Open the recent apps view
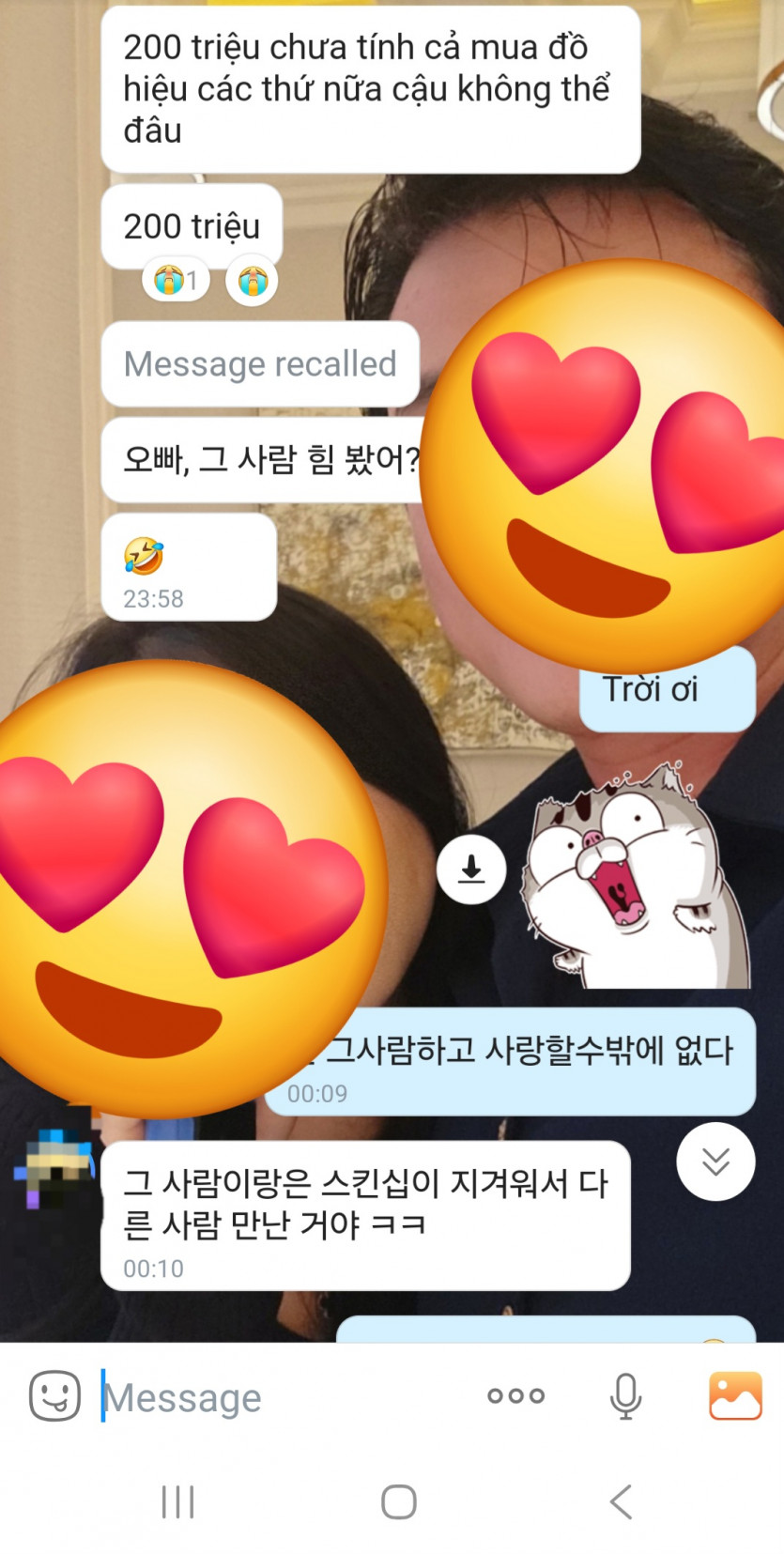This screenshot has height=1554, width=784. point(177,1501)
